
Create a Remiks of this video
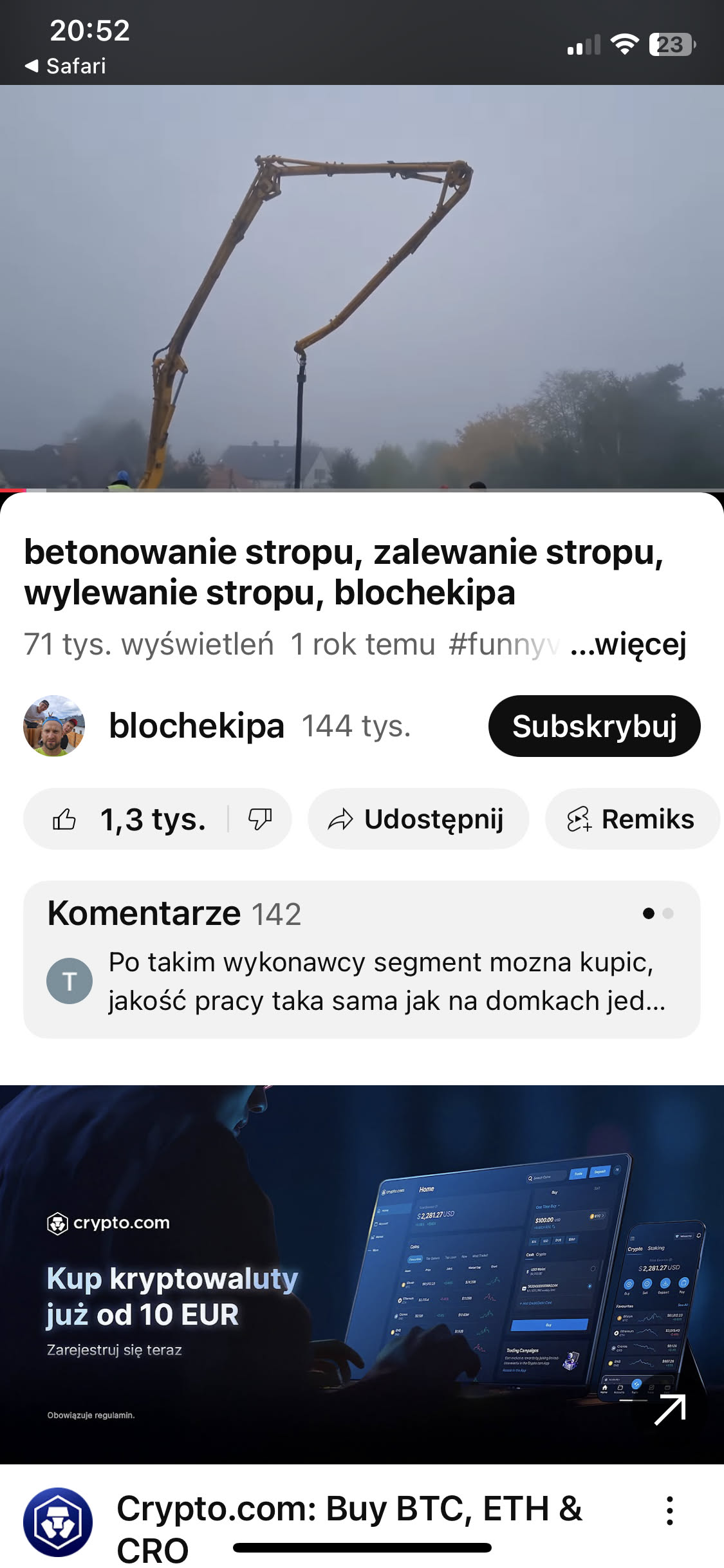coord(631,819)
